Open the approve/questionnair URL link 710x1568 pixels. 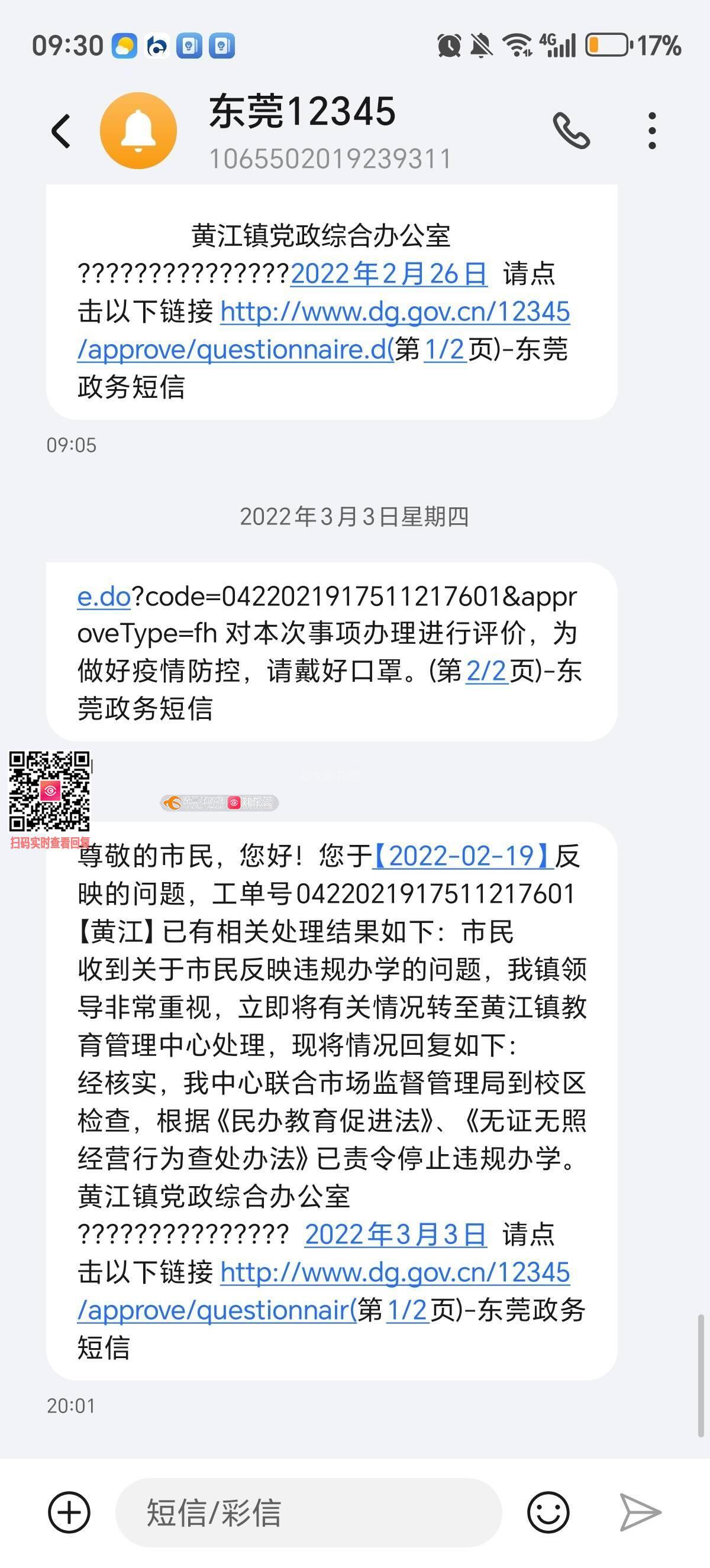point(216,1310)
